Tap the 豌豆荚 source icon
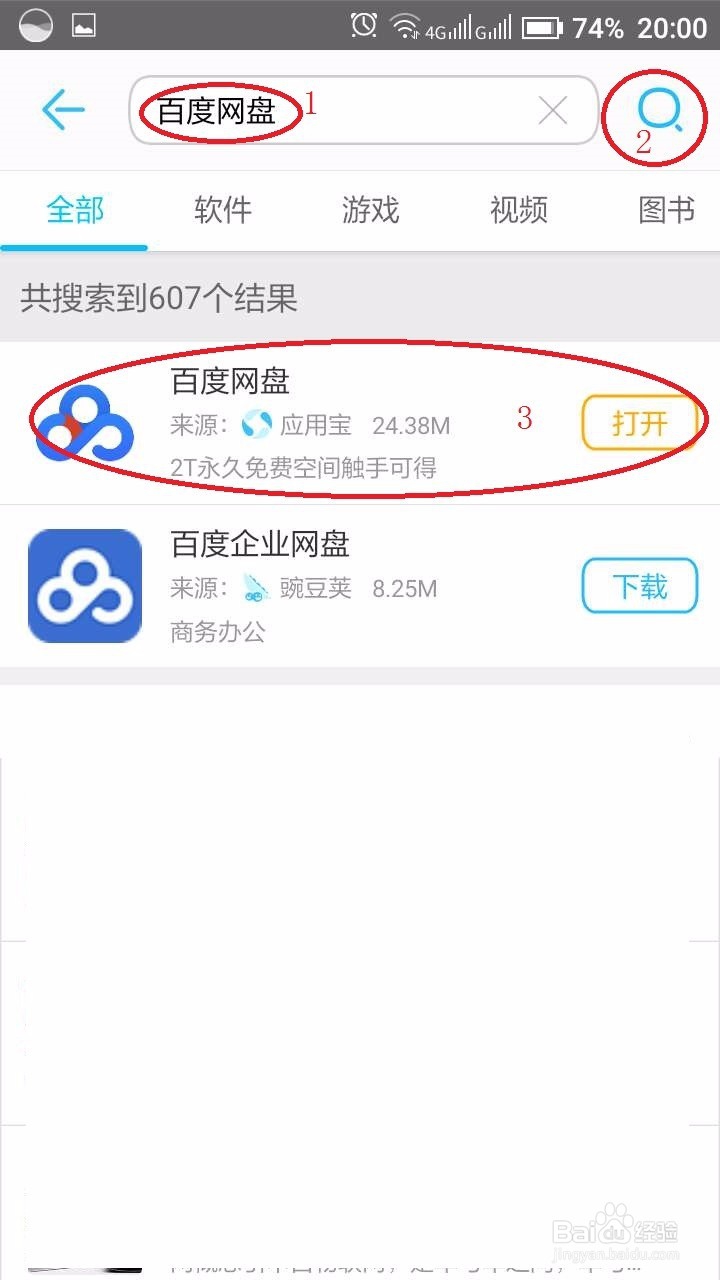Image resolution: width=720 pixels, height=1280 pixels. (258, 588)
